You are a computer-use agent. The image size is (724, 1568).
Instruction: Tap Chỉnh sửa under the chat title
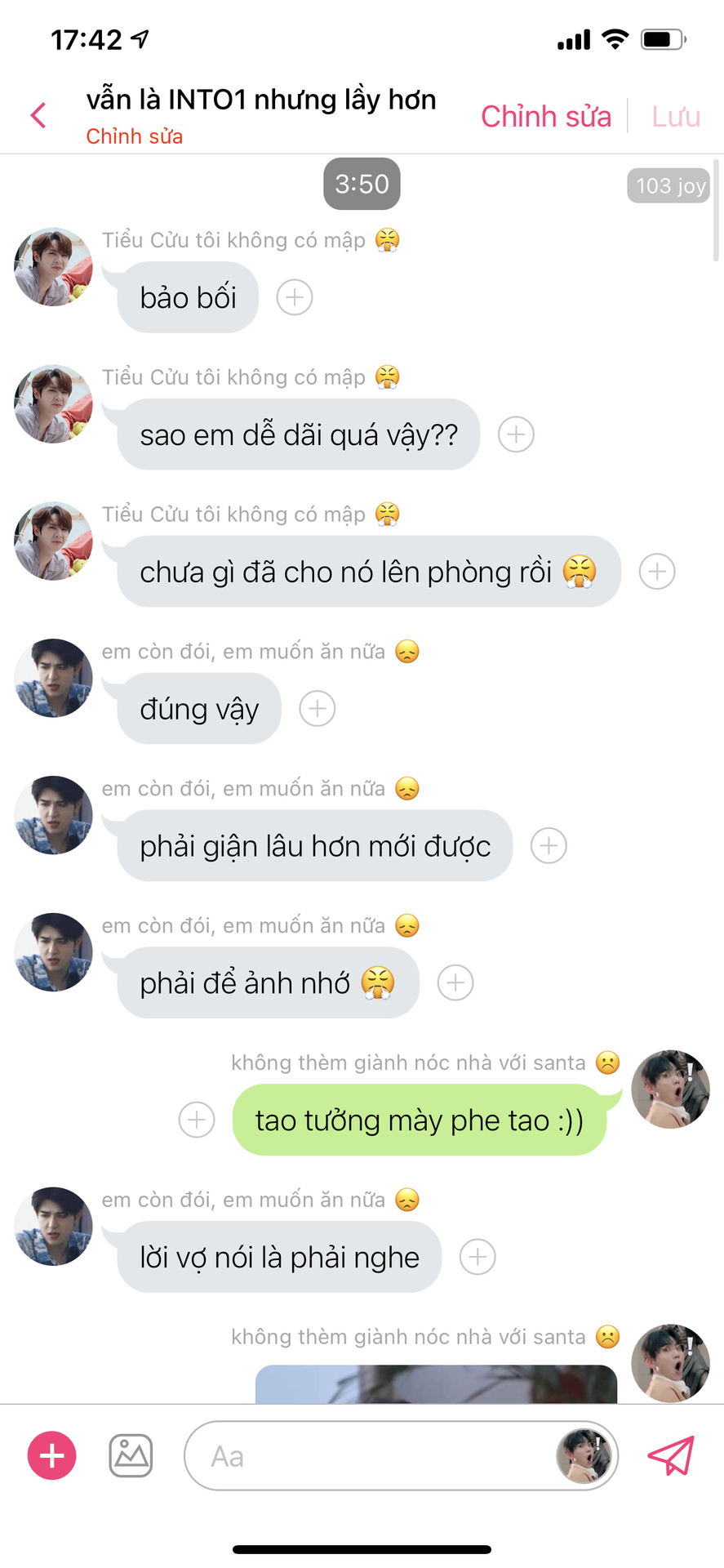[135, 136]
